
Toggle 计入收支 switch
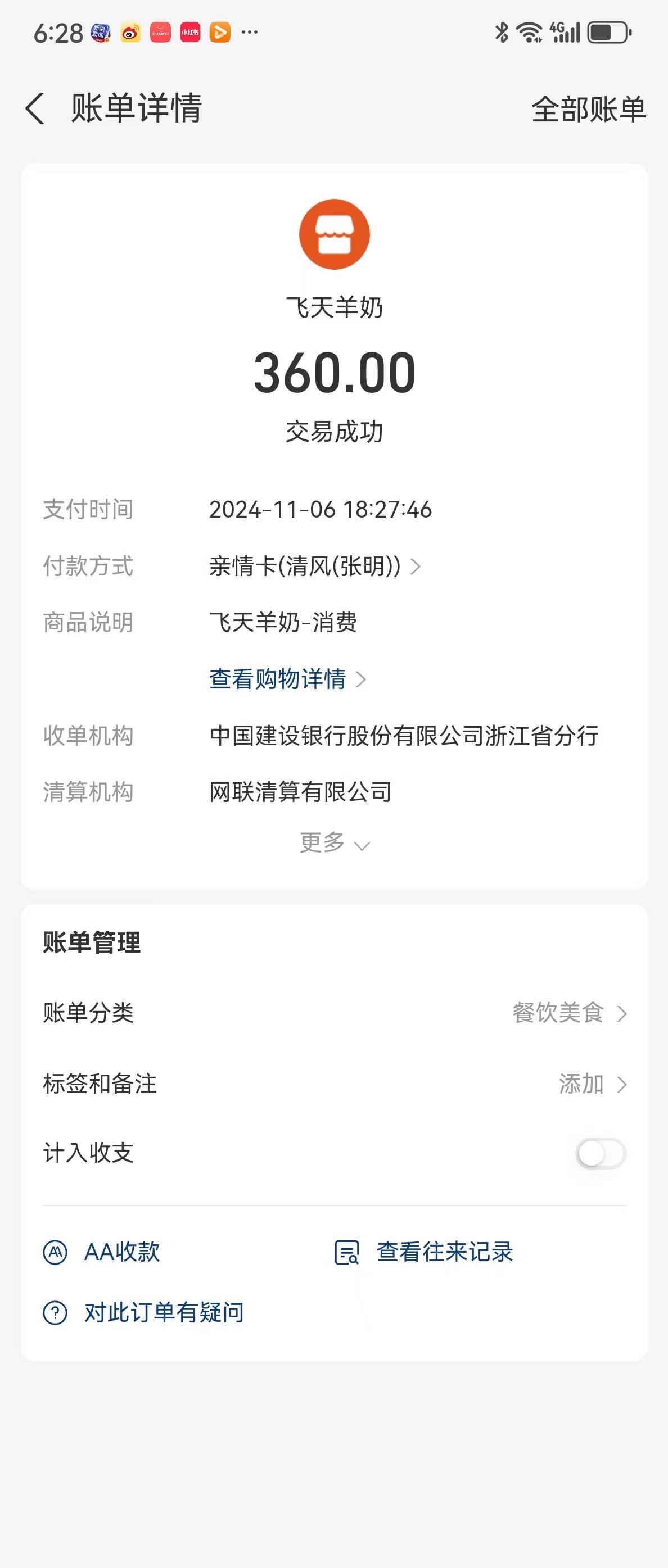click(x=601, y=1153)
